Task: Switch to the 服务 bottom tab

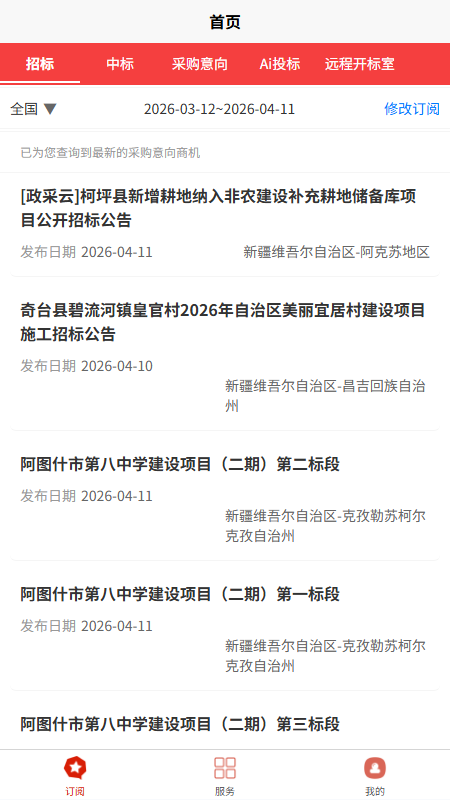Action: (224, 776)
